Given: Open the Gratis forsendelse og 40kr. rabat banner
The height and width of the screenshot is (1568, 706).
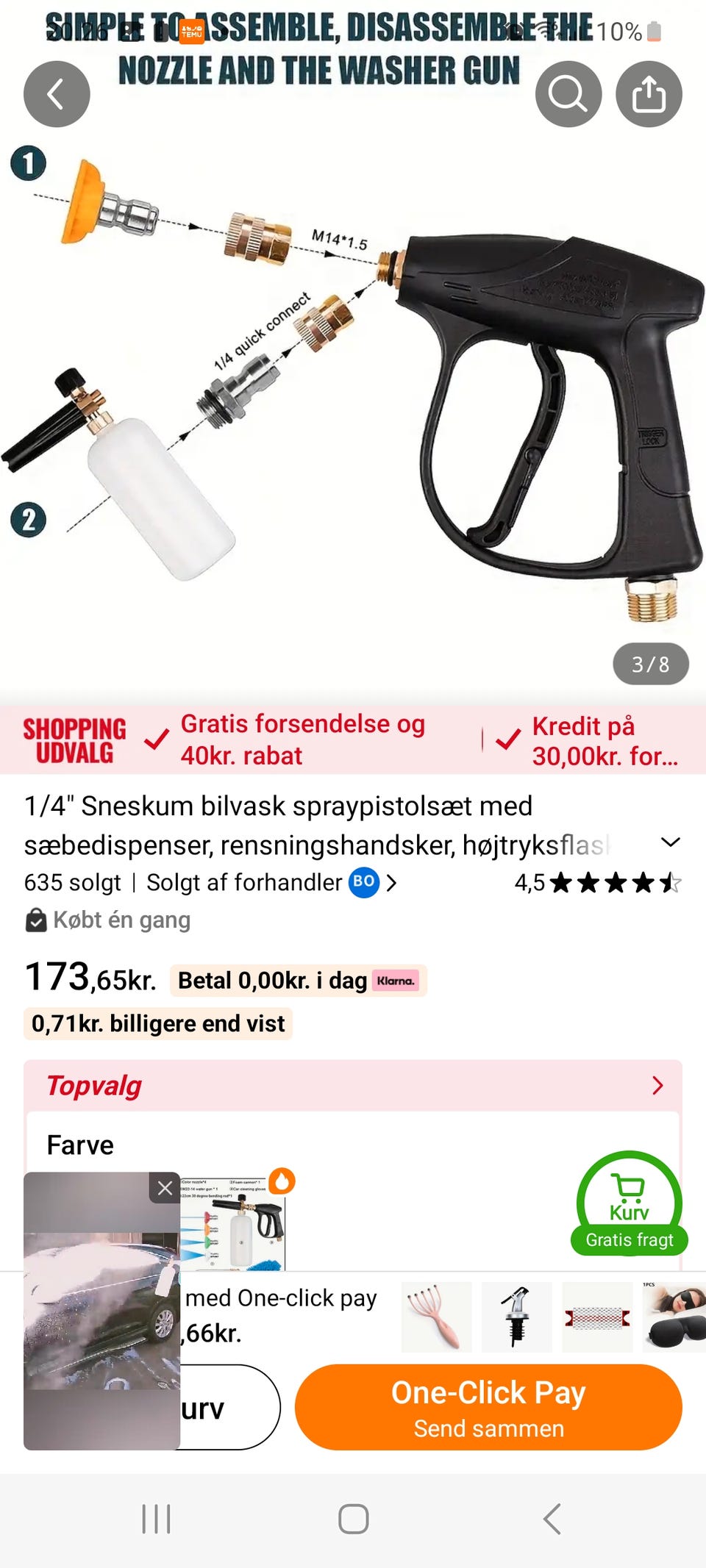Looking at the screenshot, I should 302,740.
